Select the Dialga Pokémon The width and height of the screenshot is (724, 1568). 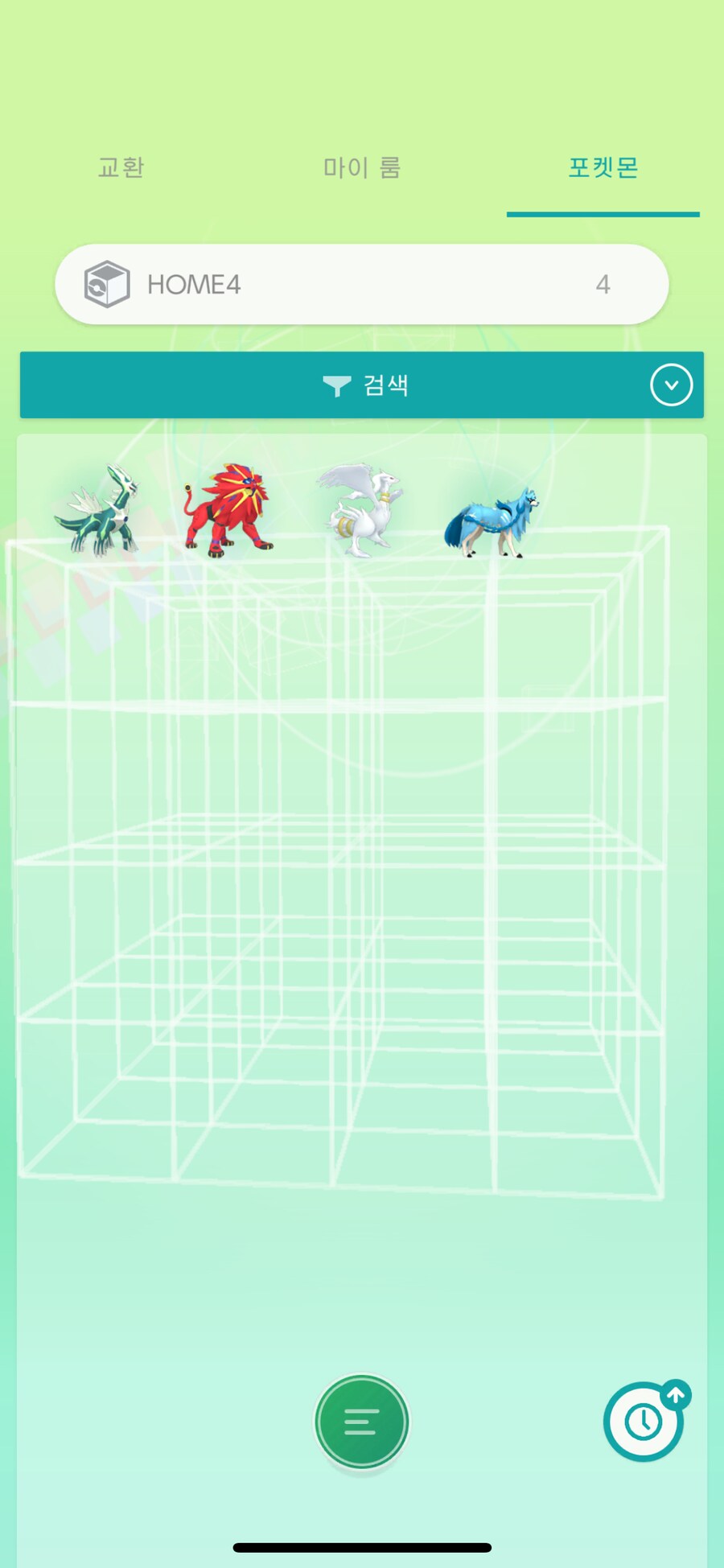(x=100, y=512)
